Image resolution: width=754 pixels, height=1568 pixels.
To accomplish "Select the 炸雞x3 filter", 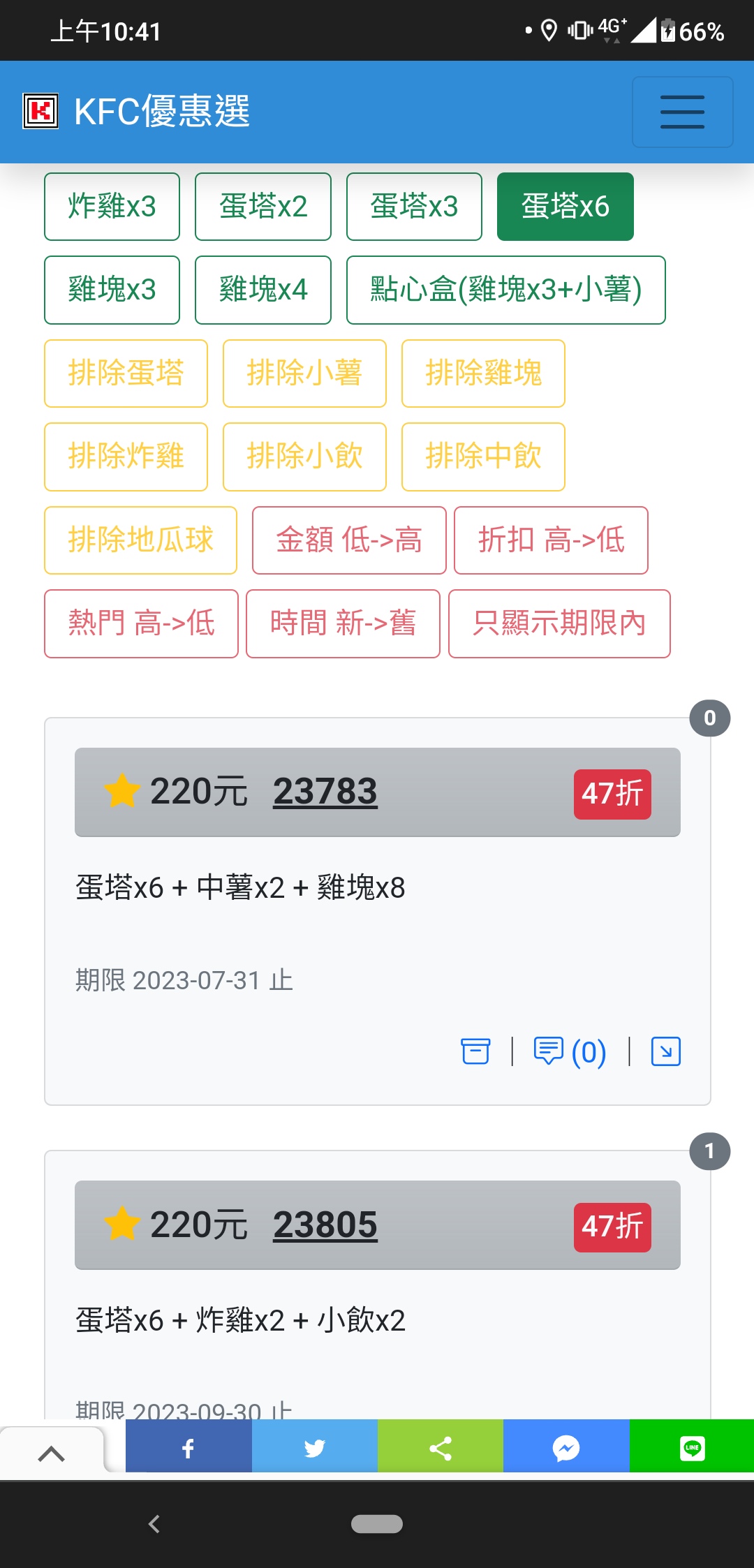I will click(112, 207).
